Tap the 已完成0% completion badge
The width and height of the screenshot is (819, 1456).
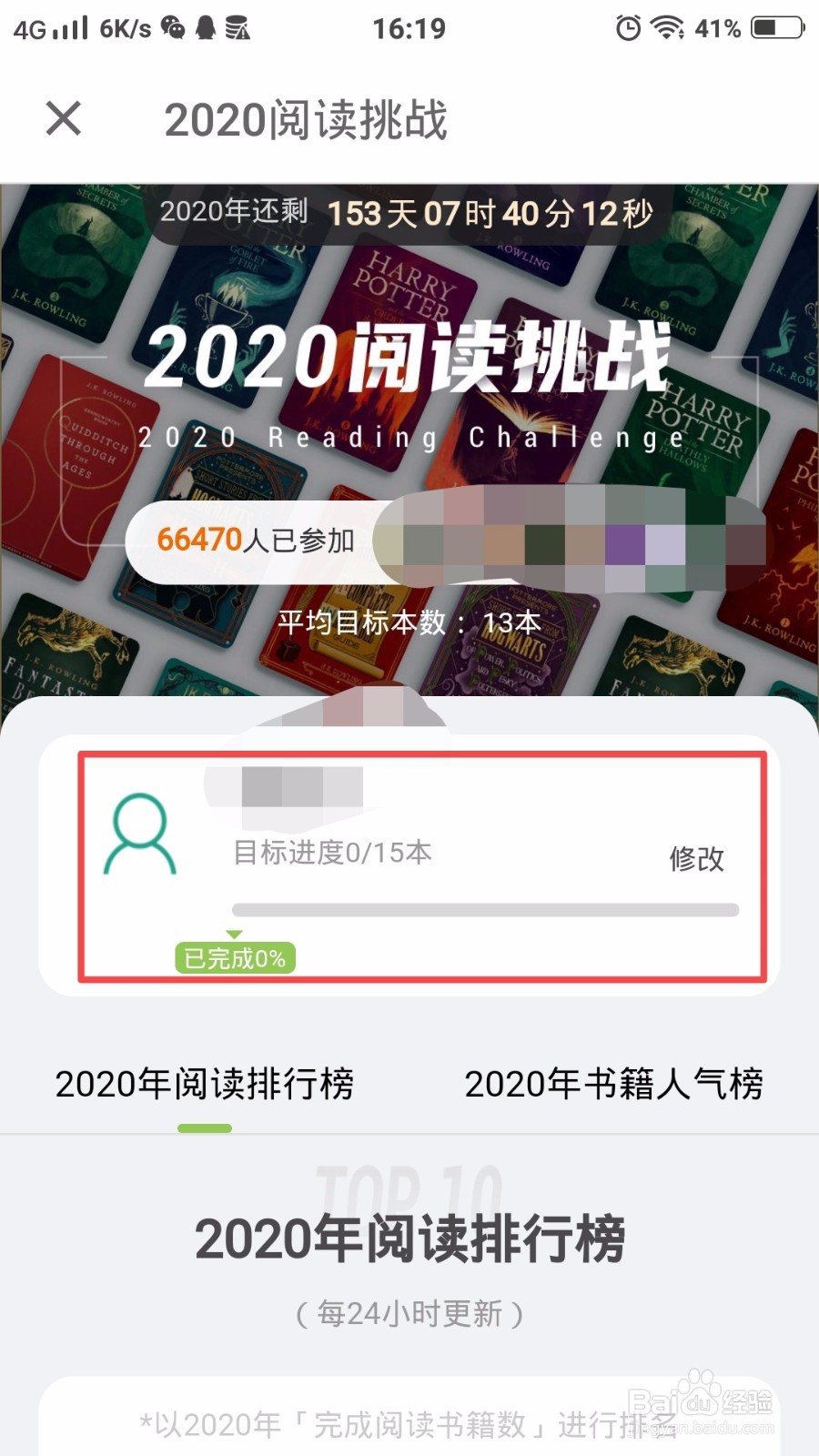234,956
